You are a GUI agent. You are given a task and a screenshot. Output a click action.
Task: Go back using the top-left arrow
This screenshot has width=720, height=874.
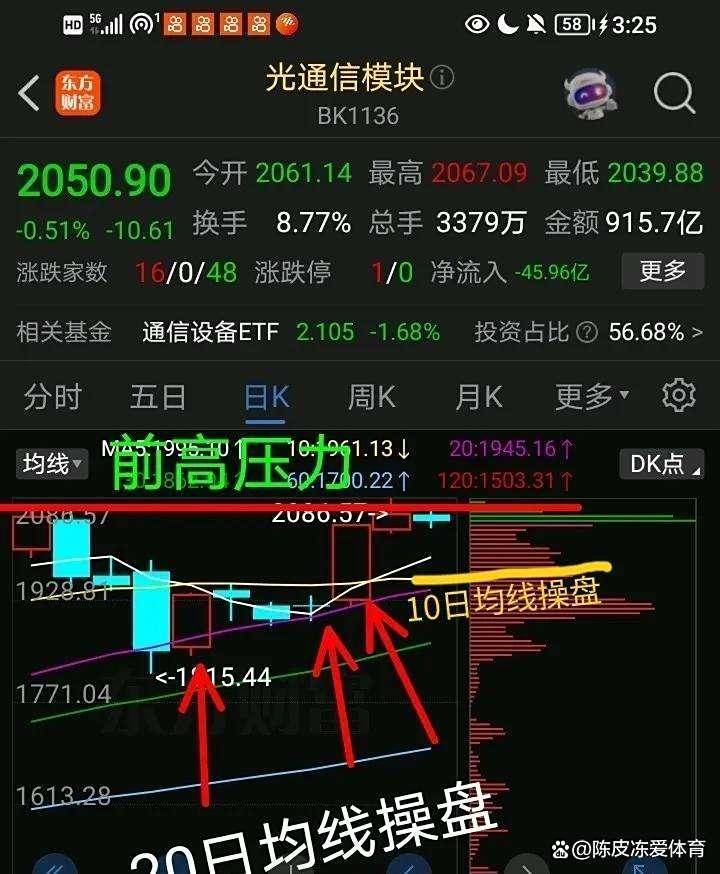click(29, 93)
